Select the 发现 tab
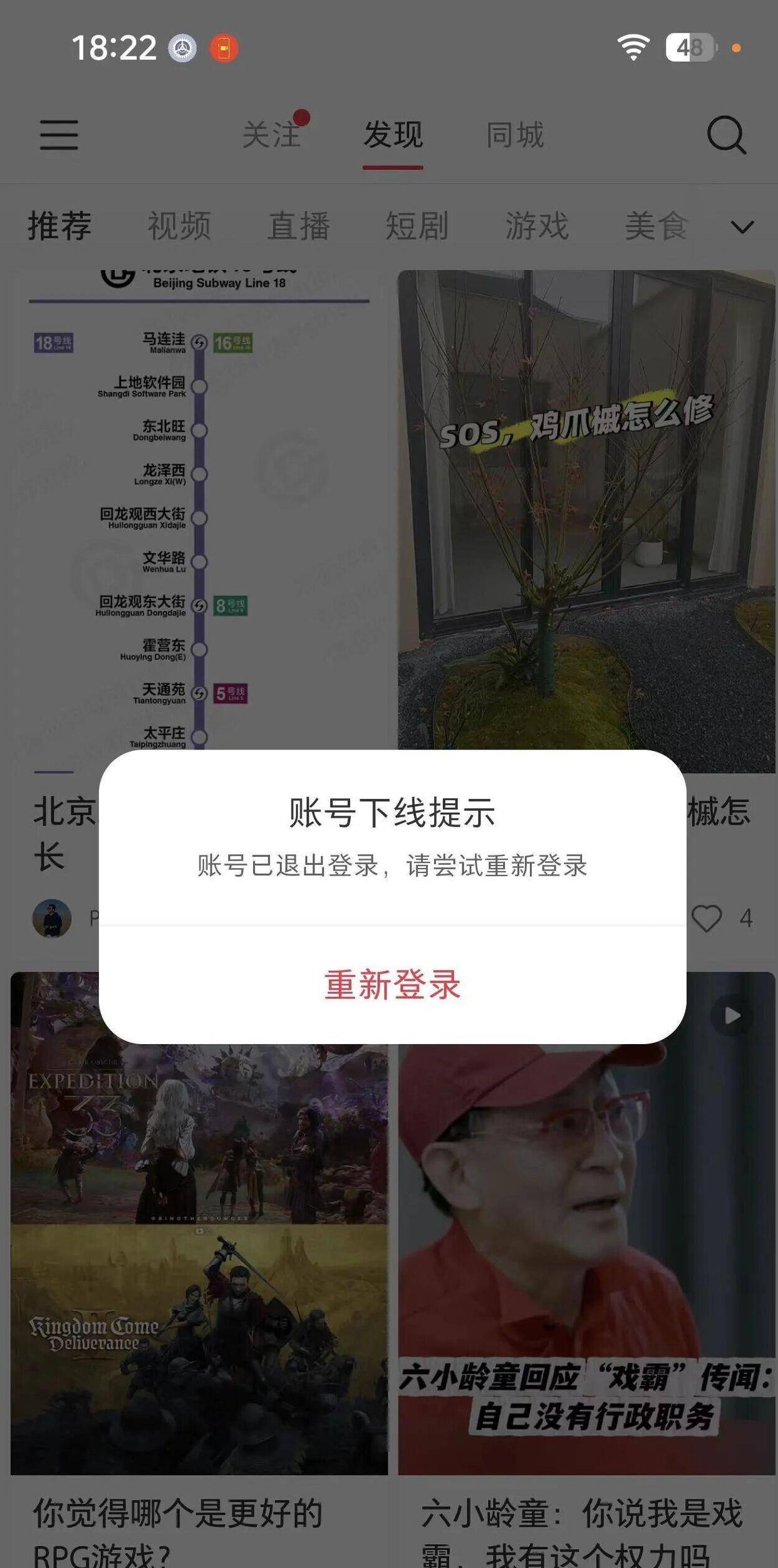The image size is (778, 1568). tap(393, 135)
